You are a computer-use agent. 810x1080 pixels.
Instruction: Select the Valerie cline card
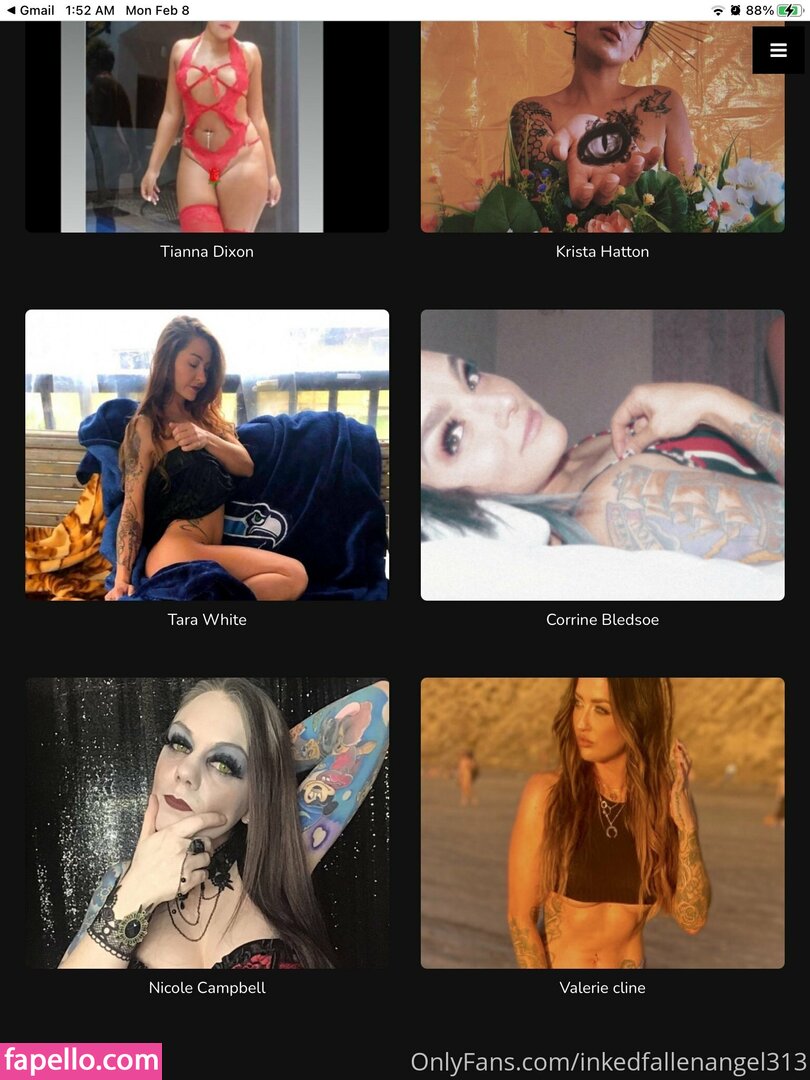[602, 823]
